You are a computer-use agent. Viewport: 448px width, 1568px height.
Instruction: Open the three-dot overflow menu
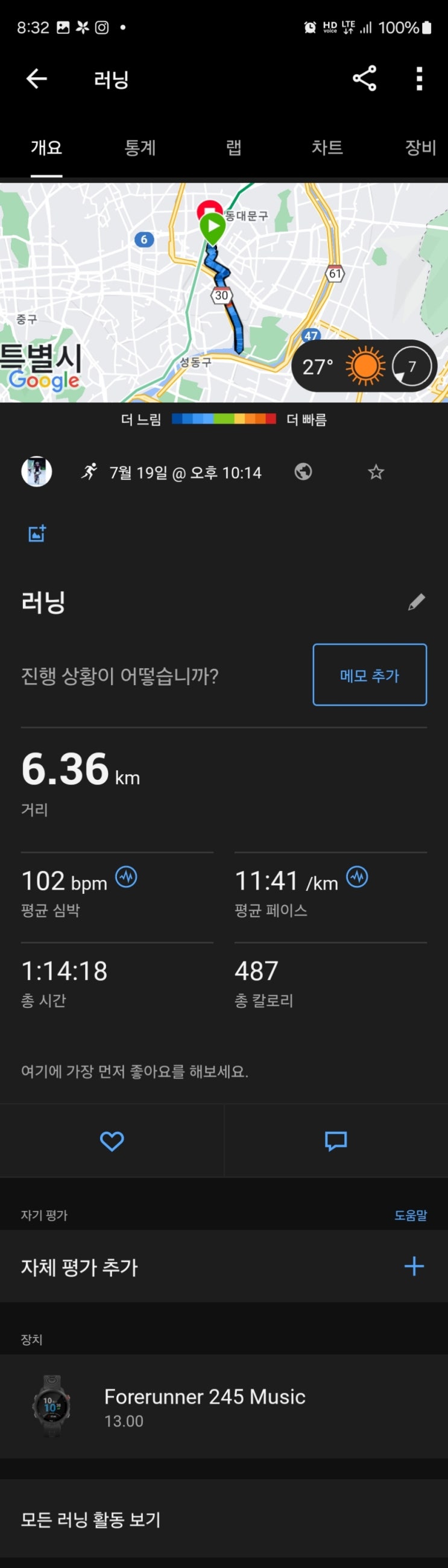419,78
